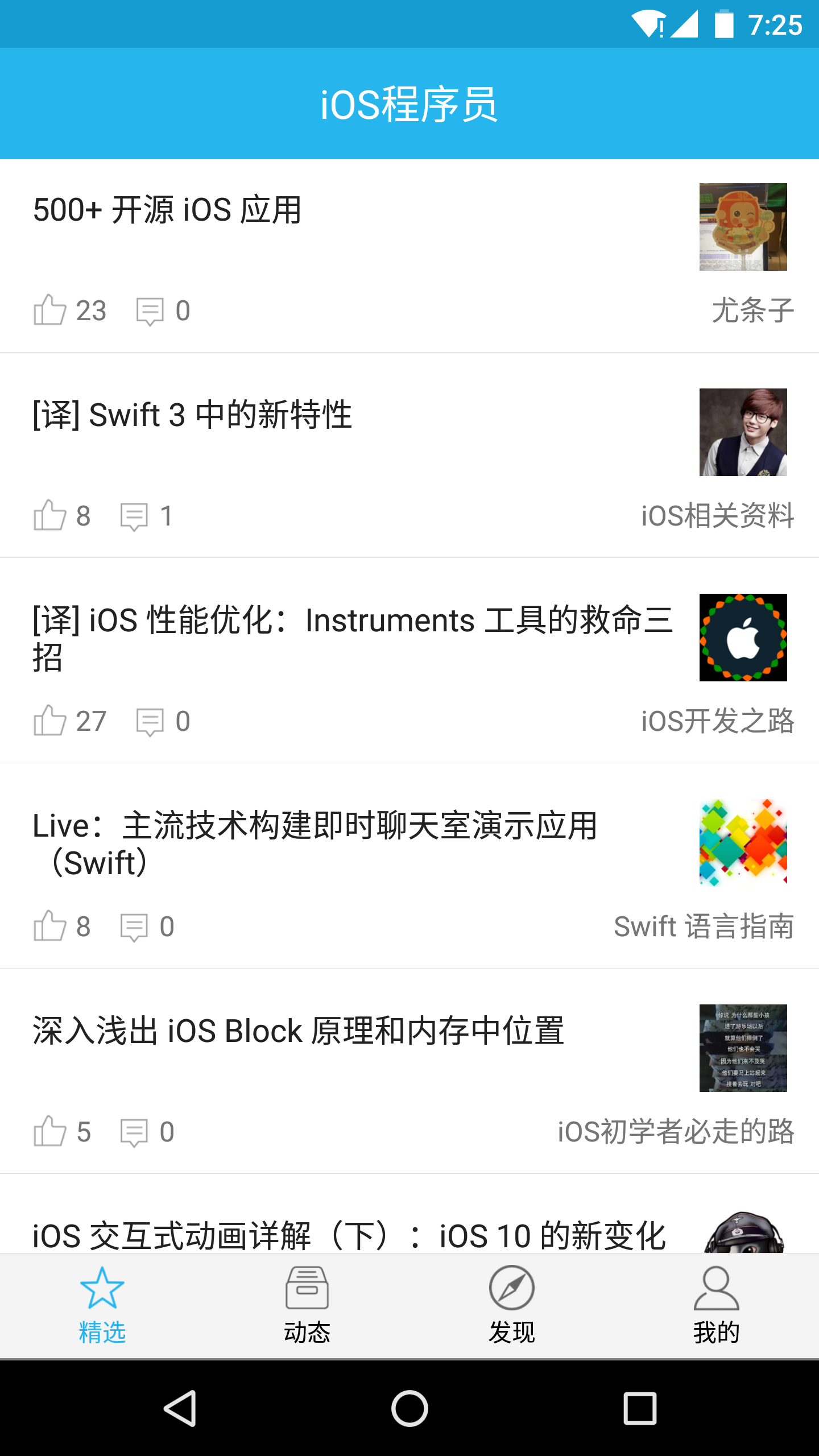Select the 精选 tab
819x1456 pixels.
pos(102,1305)
